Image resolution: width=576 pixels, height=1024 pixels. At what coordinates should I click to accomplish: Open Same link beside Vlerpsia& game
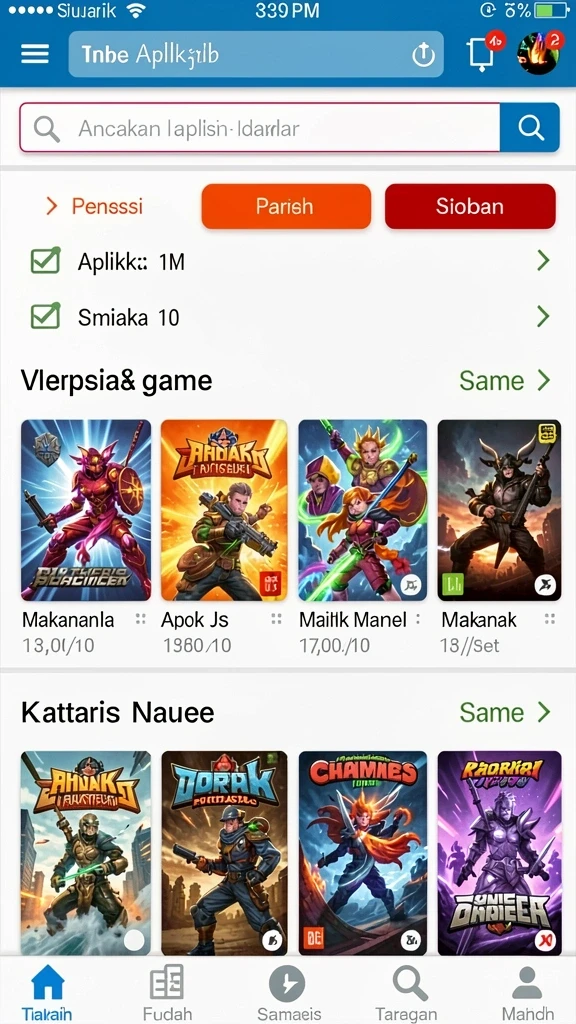[505, 380]
